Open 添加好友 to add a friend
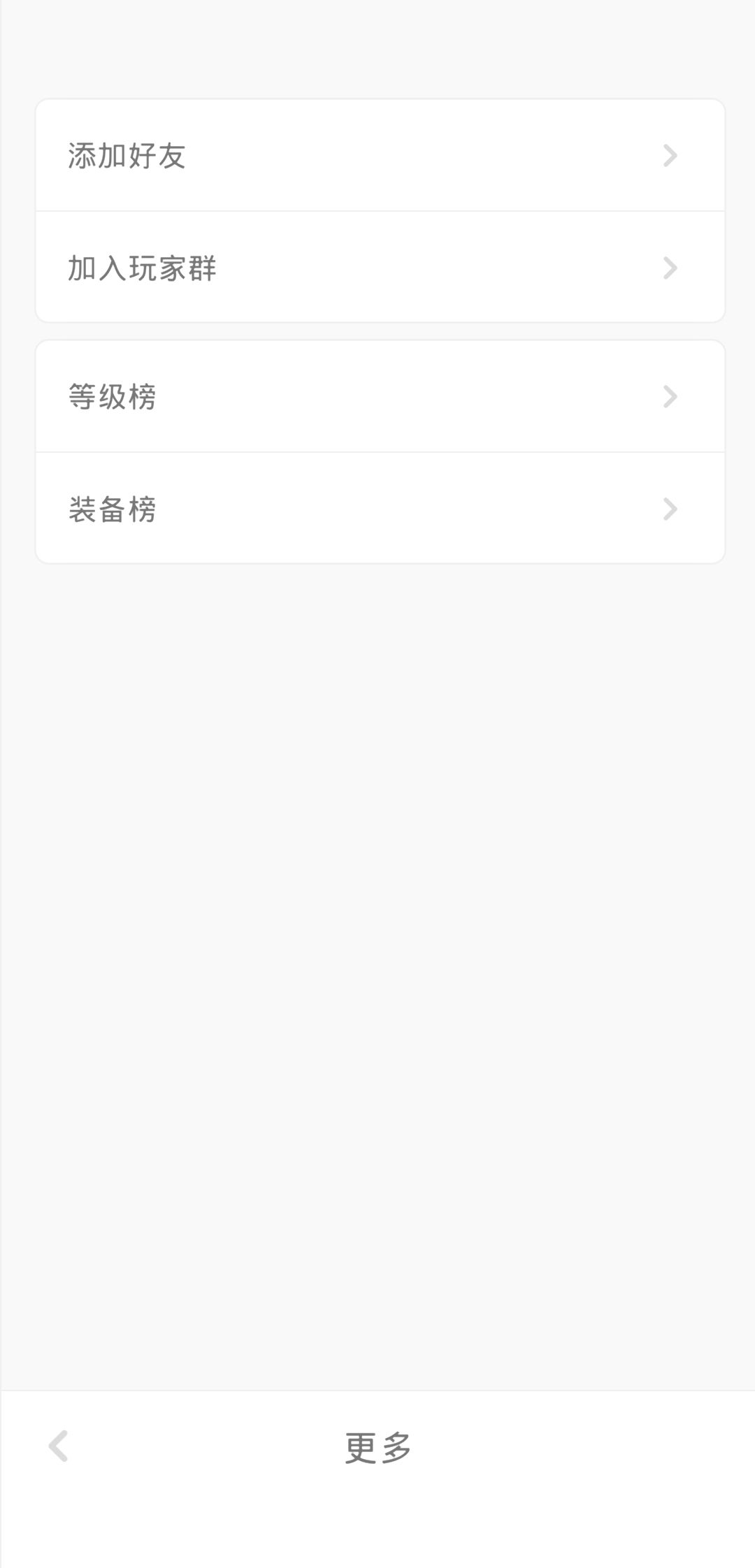755x1568 pixels. coord(377,155)
